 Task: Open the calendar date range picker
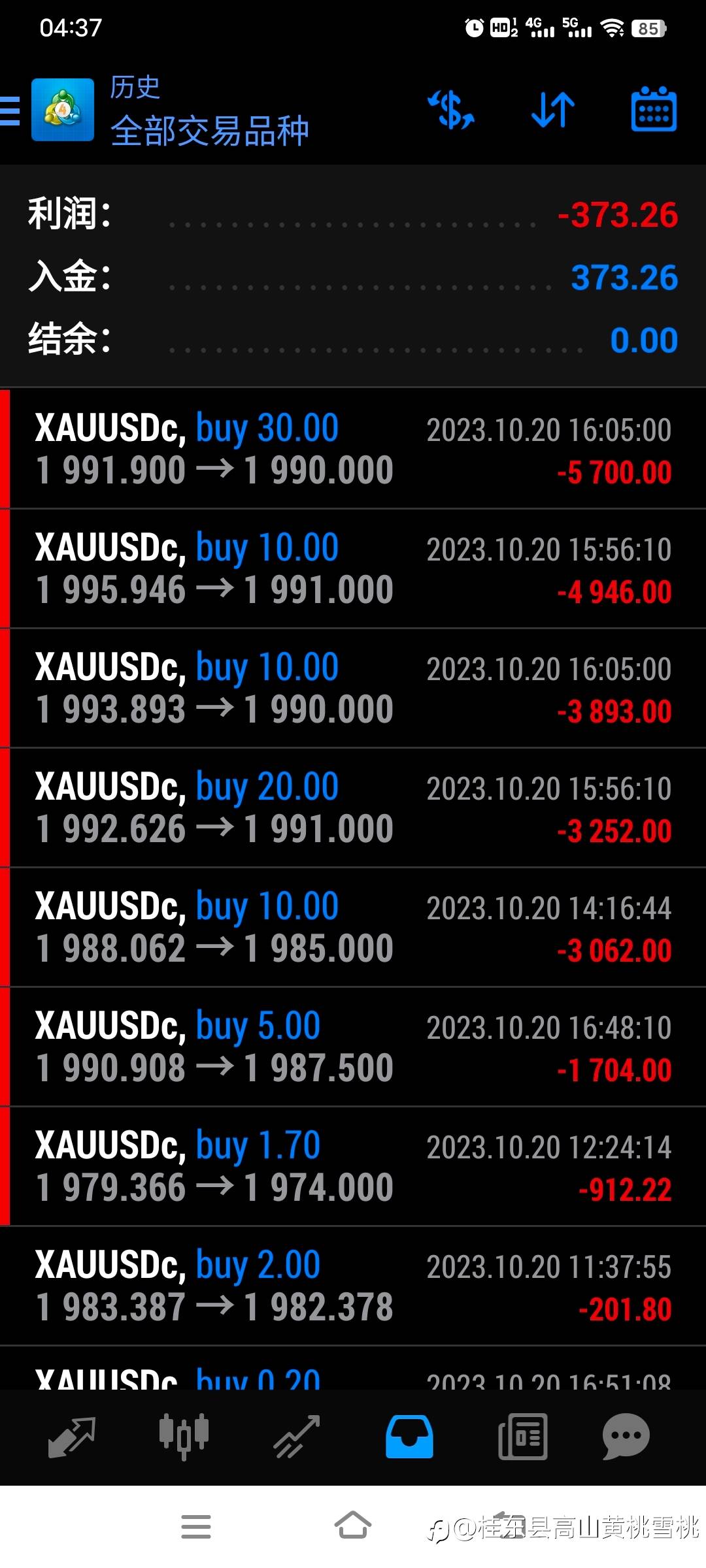653,110
